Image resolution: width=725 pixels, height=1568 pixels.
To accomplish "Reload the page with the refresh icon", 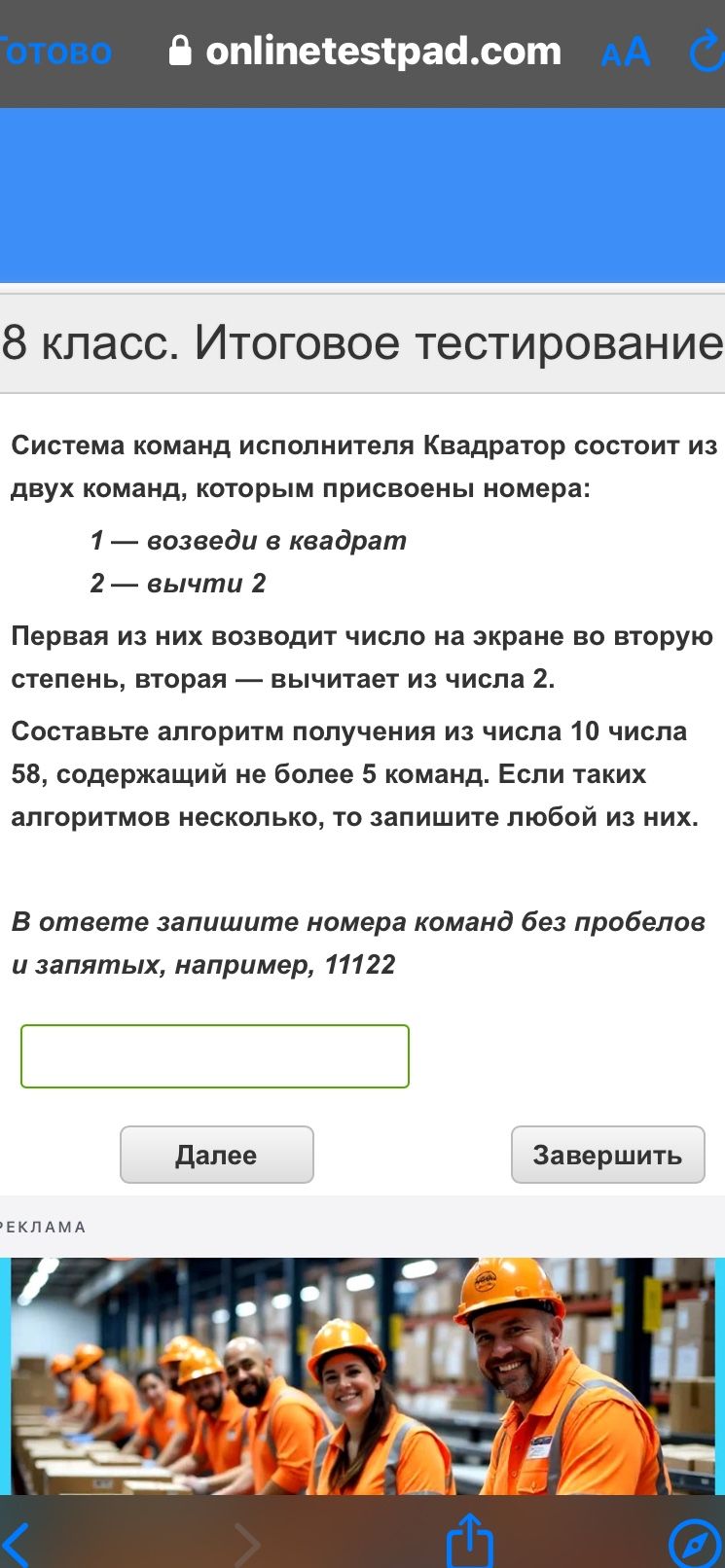I will pos(707,52).
